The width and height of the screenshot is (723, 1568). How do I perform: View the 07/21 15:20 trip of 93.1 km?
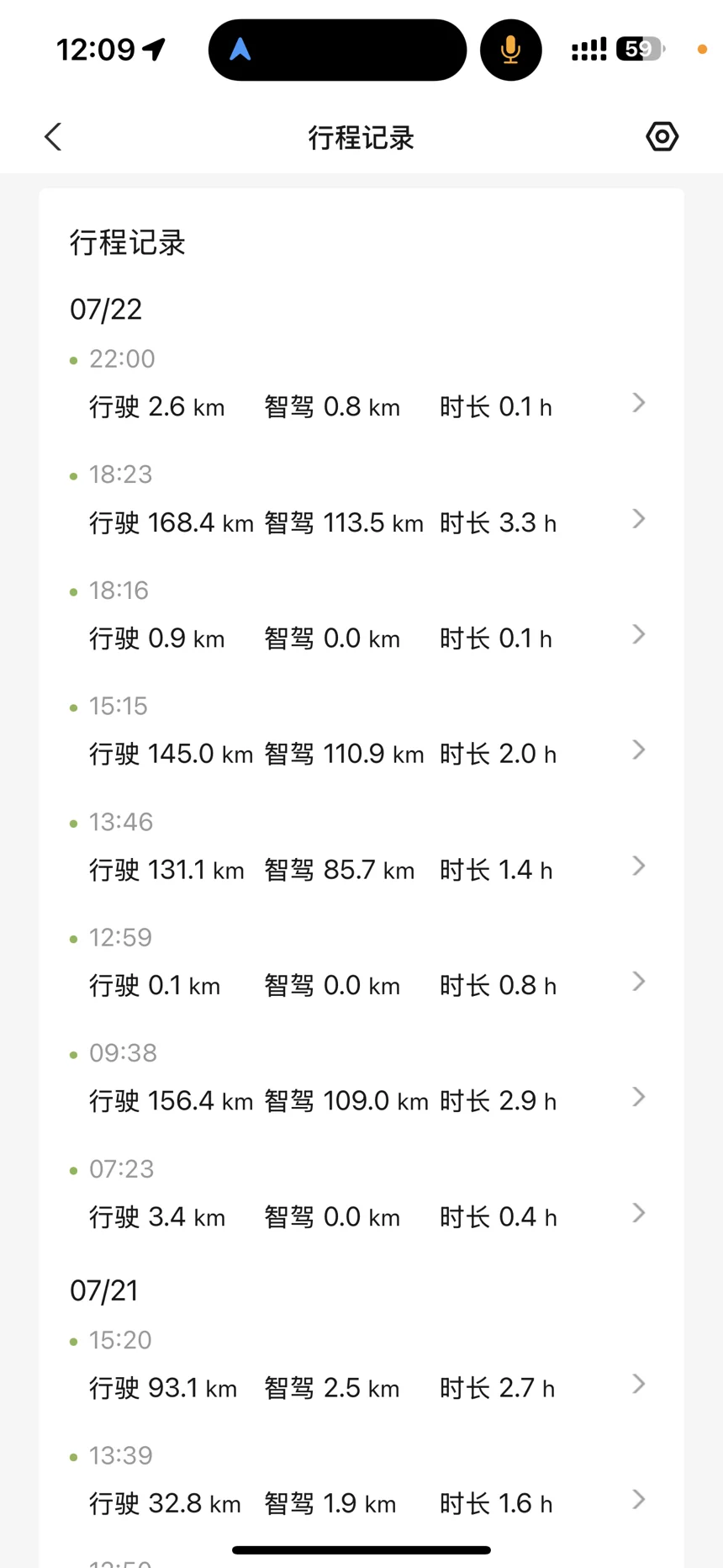(361, 1367)
